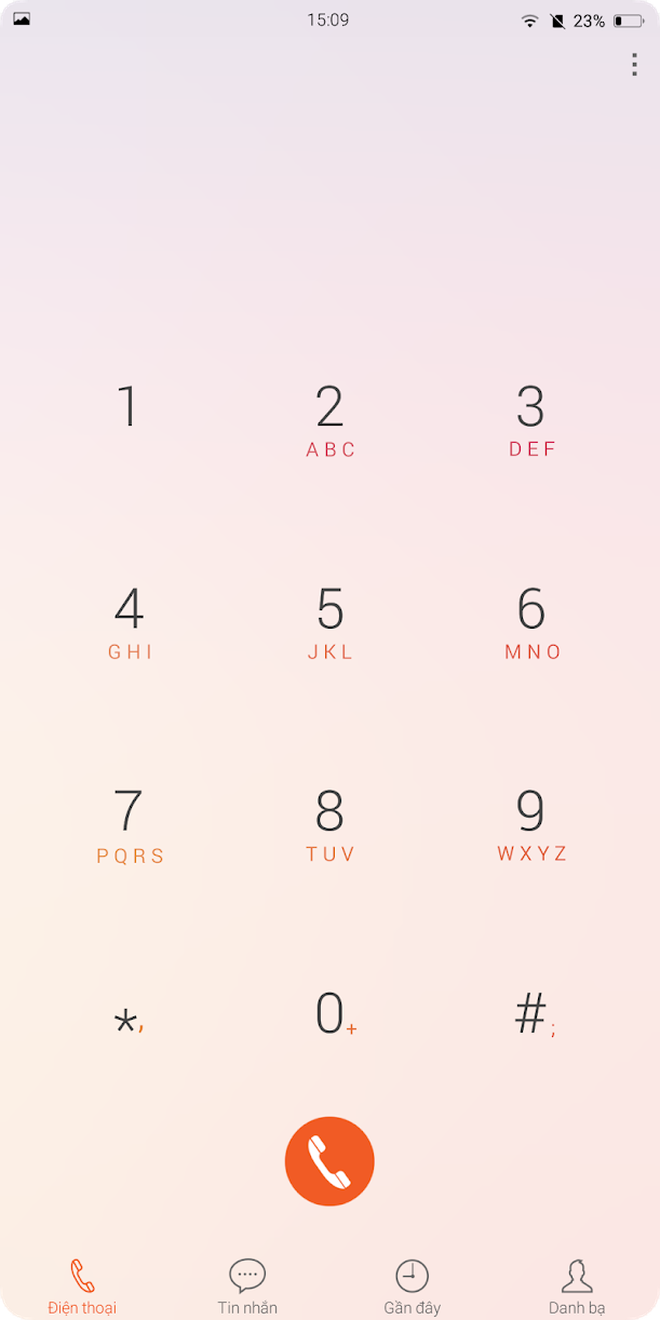Go to the Danh bạ contacts tab
Viewport: 660px width, 1320px height.
click(x=577, y=1287)
